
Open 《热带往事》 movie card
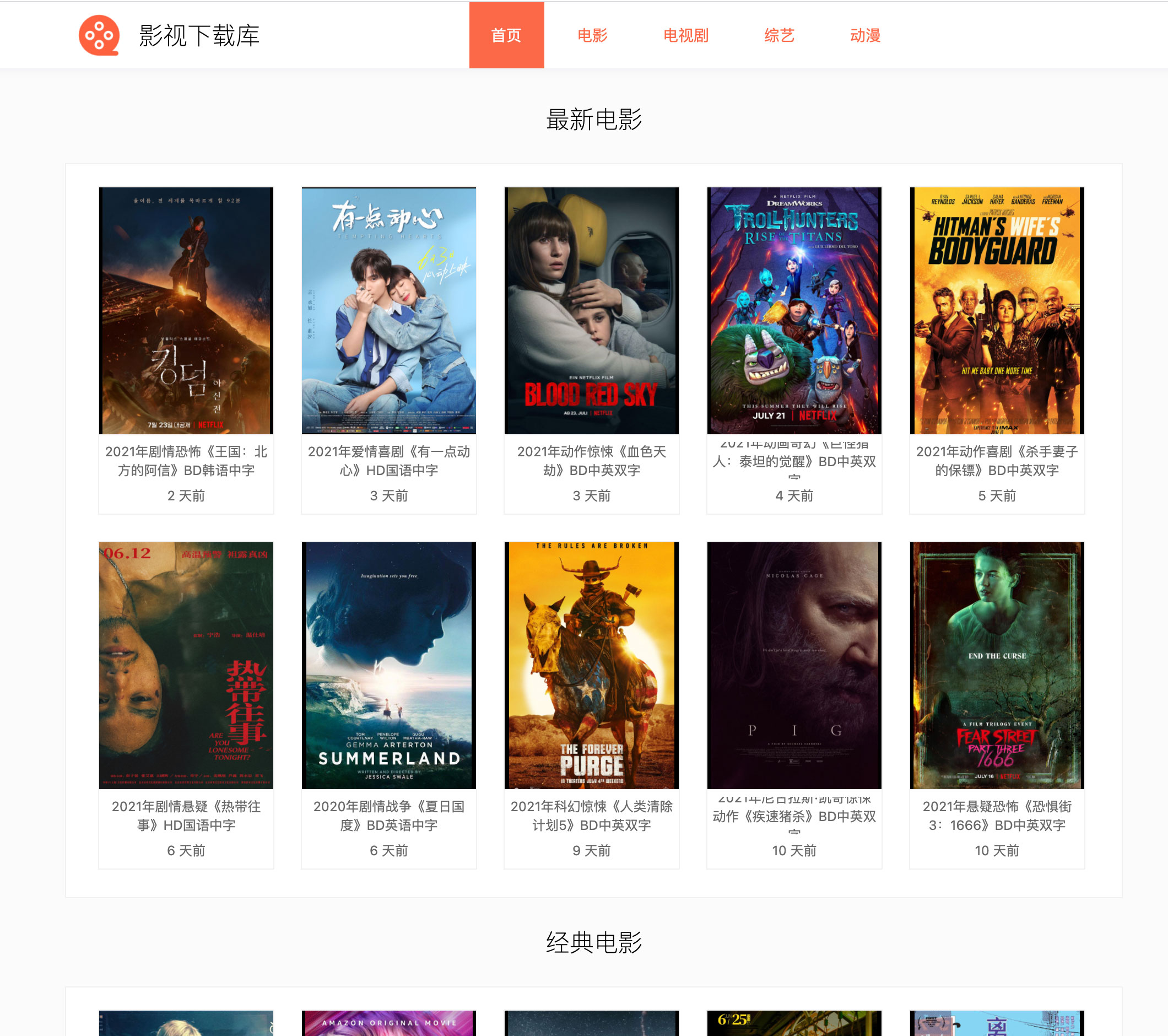(186, 665)
